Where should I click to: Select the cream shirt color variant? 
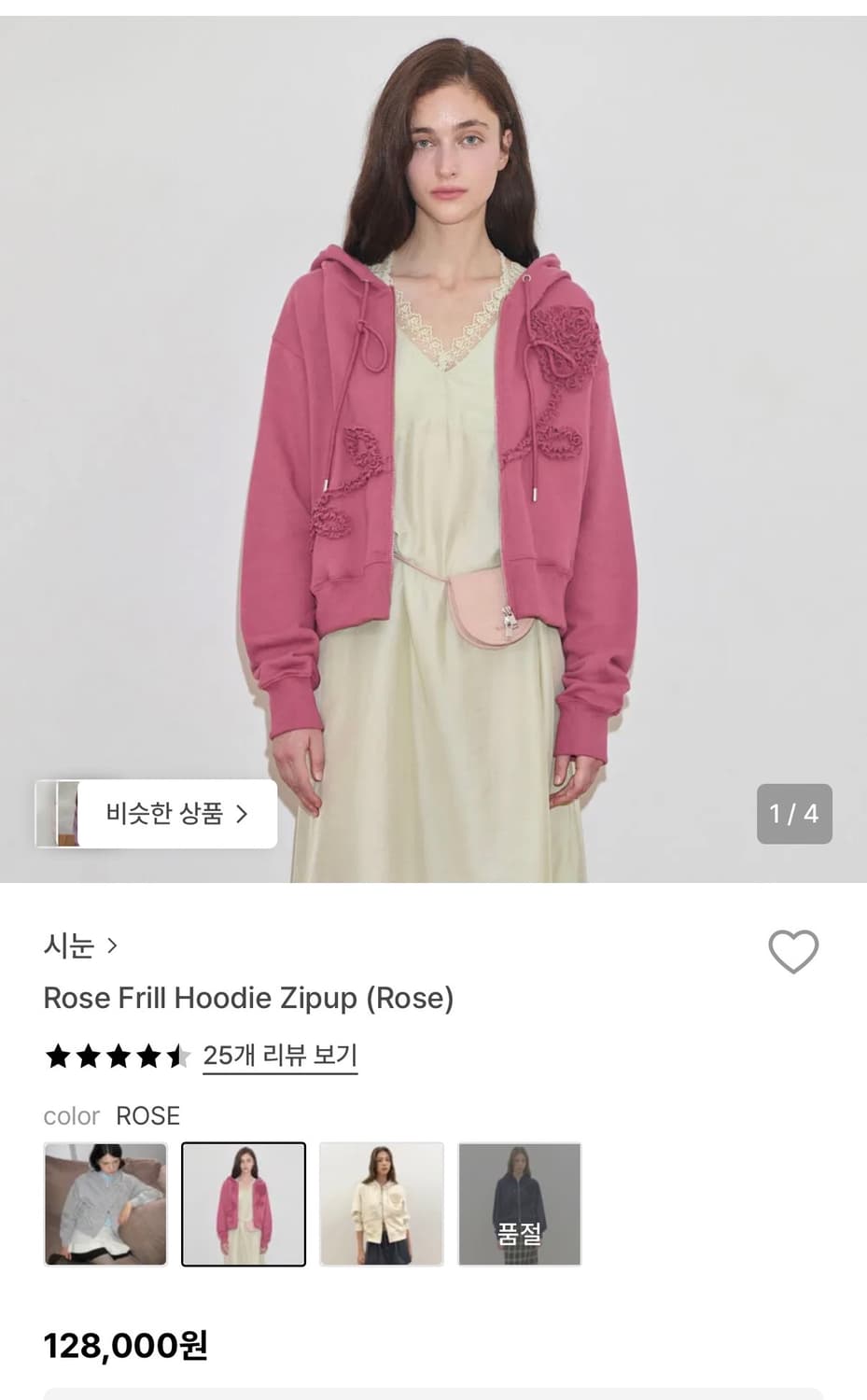point(383,1202)
